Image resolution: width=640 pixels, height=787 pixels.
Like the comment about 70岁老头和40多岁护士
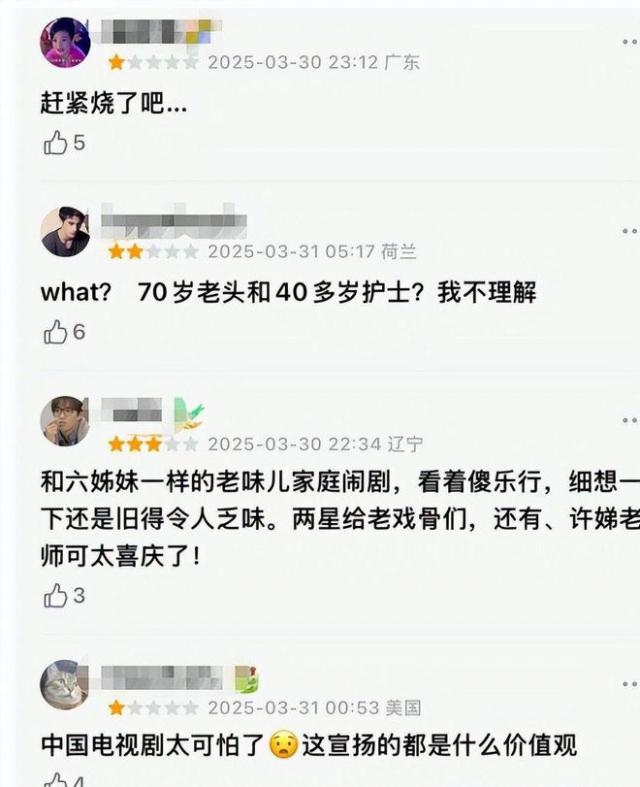tap(55, 333)
